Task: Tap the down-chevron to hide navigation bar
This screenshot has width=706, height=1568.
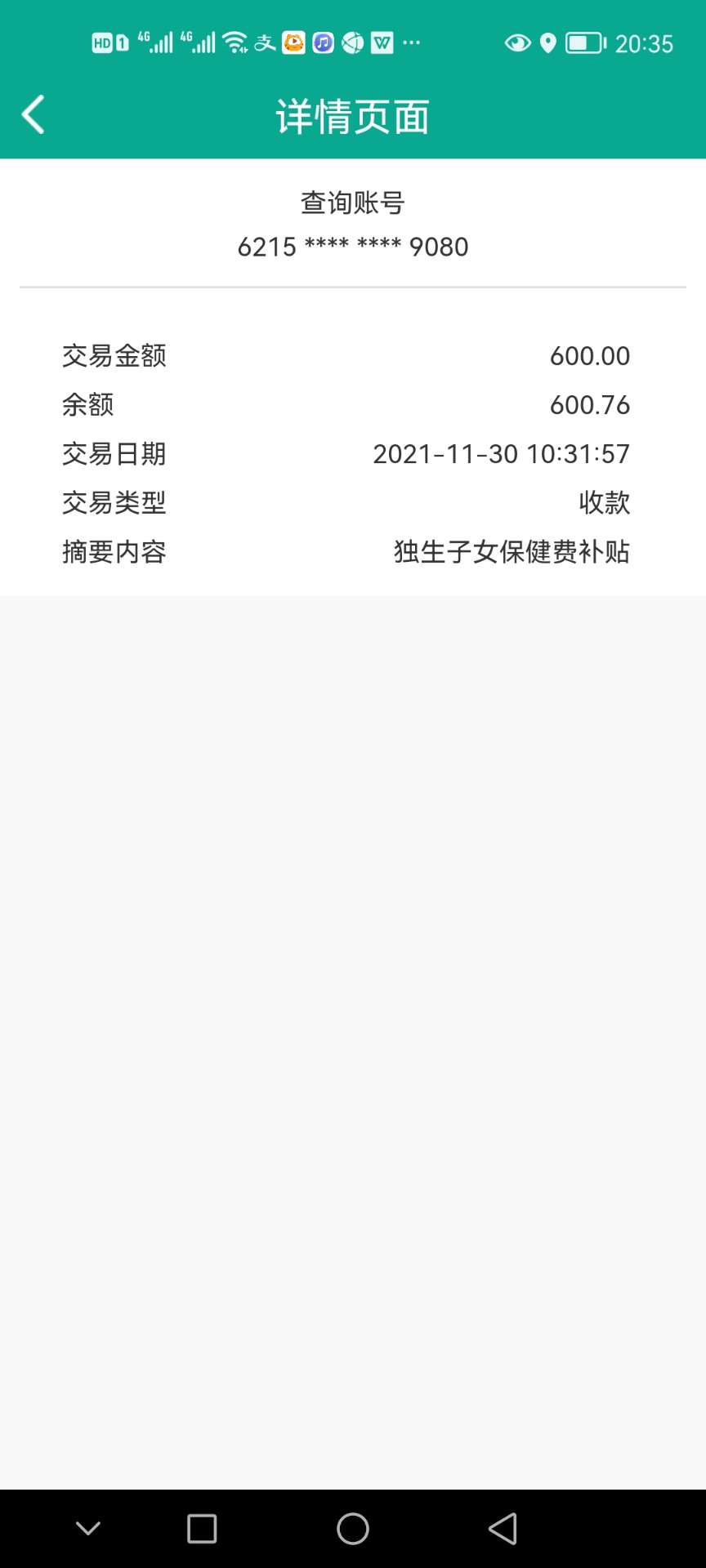Action: pyautogui.click(x=88, y=1528)
